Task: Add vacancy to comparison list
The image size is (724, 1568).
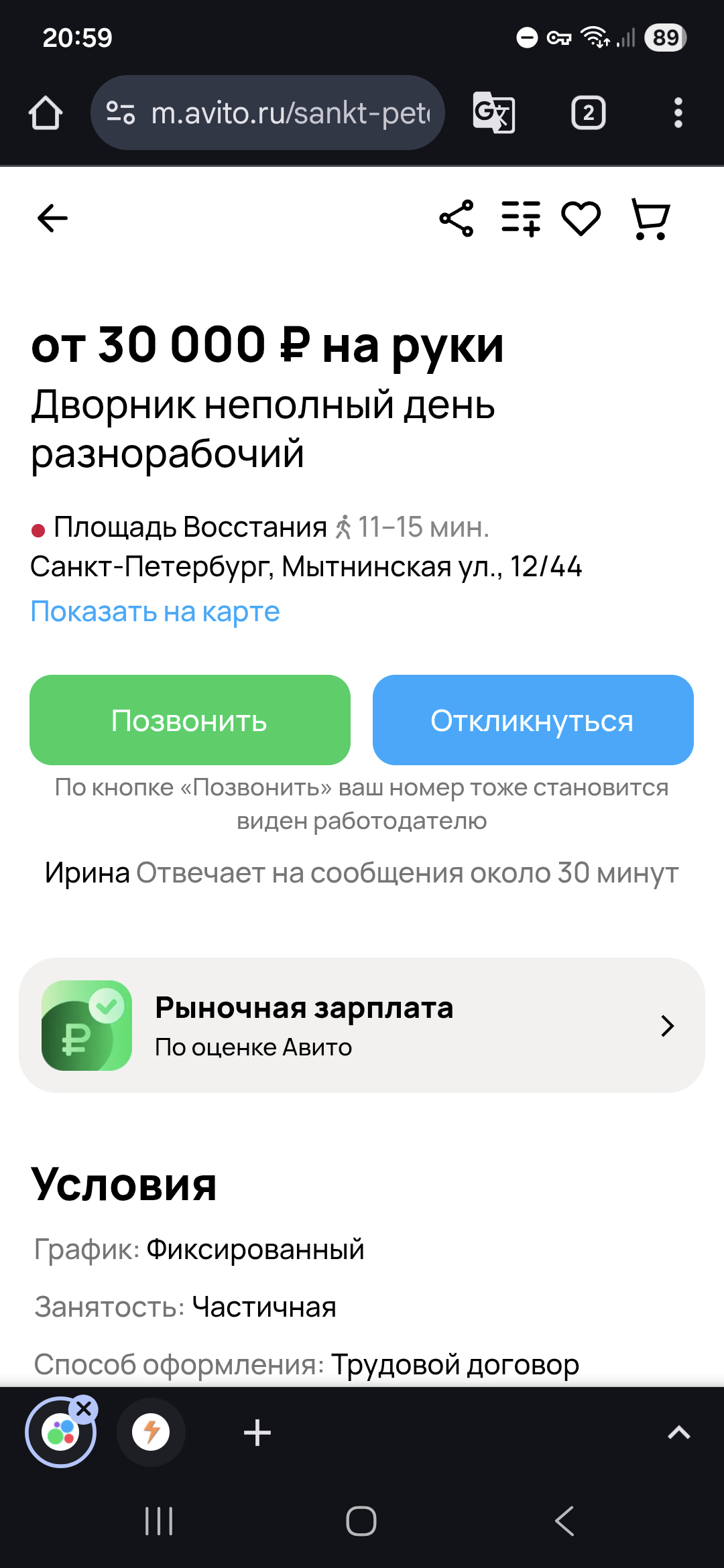Action: click(x=521, y=218)
